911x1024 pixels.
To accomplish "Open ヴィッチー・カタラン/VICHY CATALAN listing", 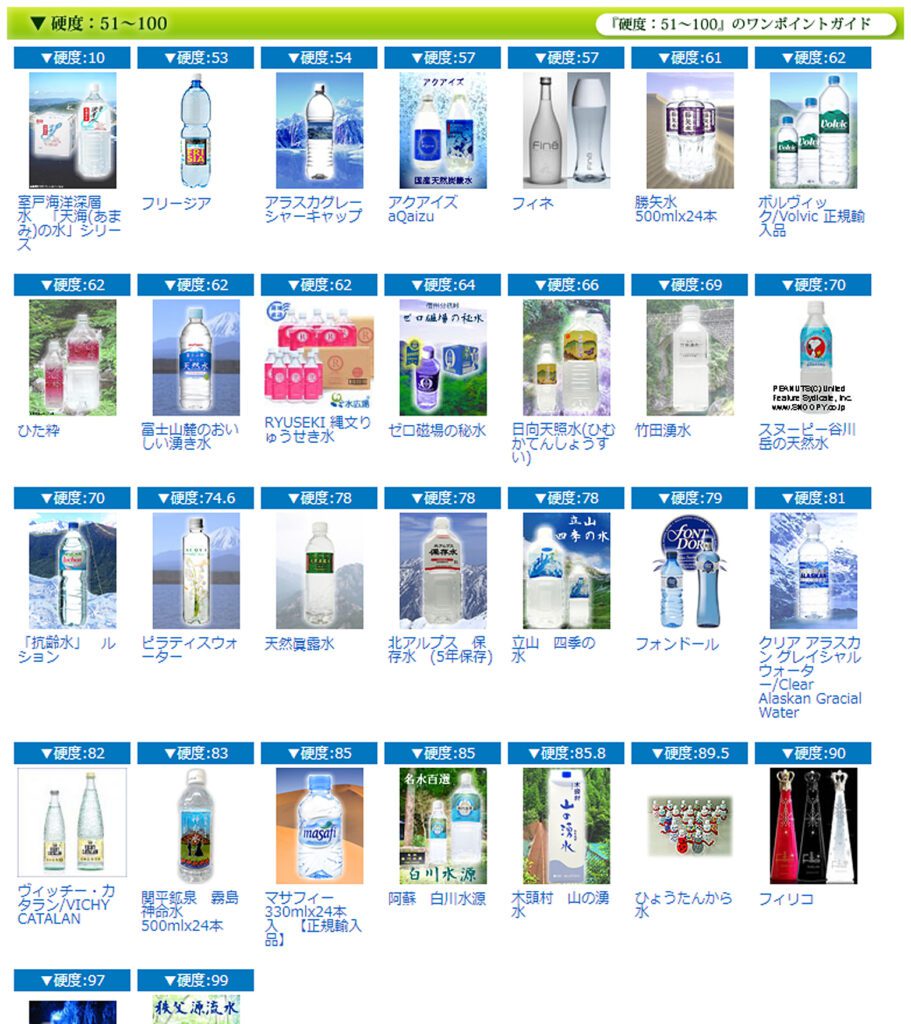I will [65, 904].
